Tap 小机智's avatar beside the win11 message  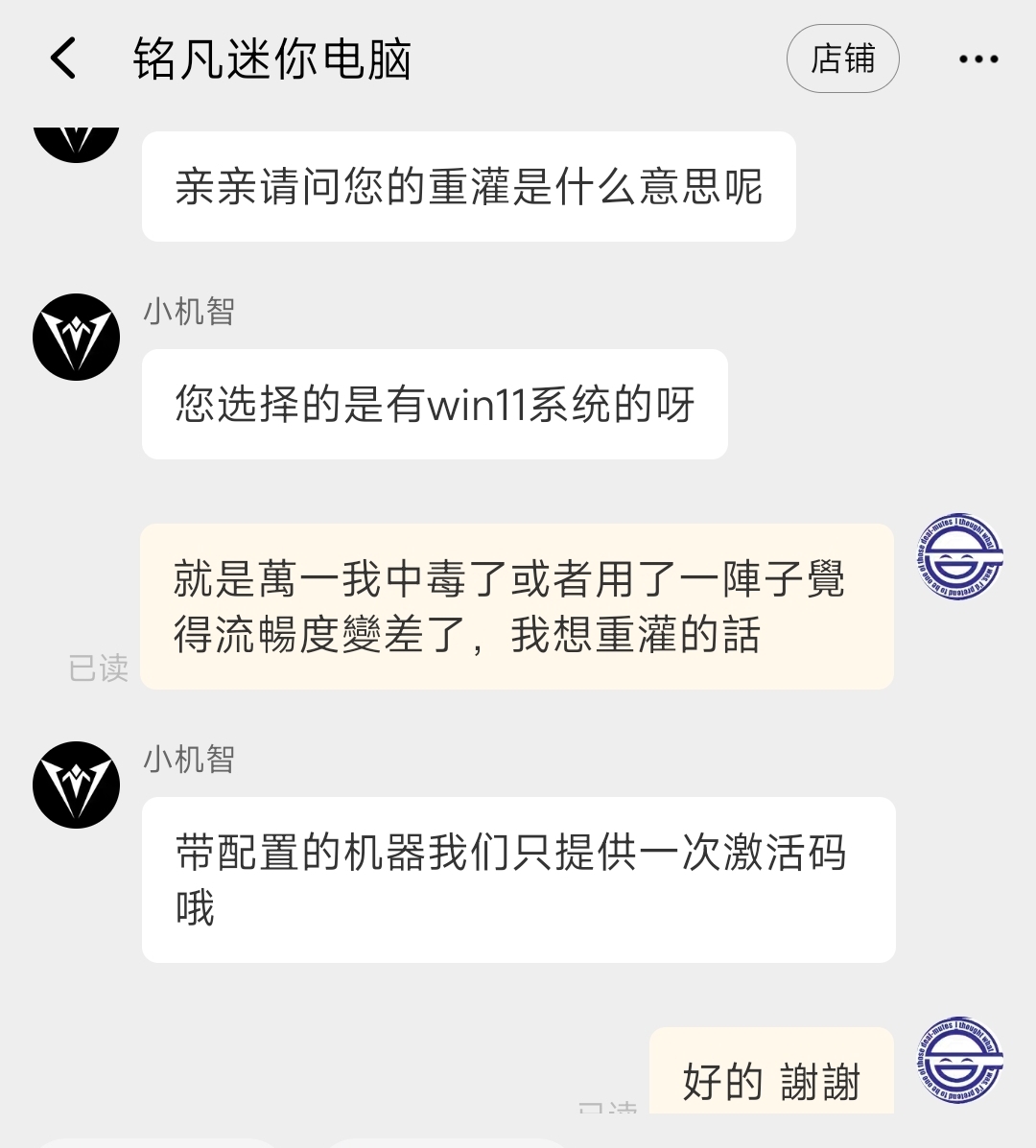point(77,338)
